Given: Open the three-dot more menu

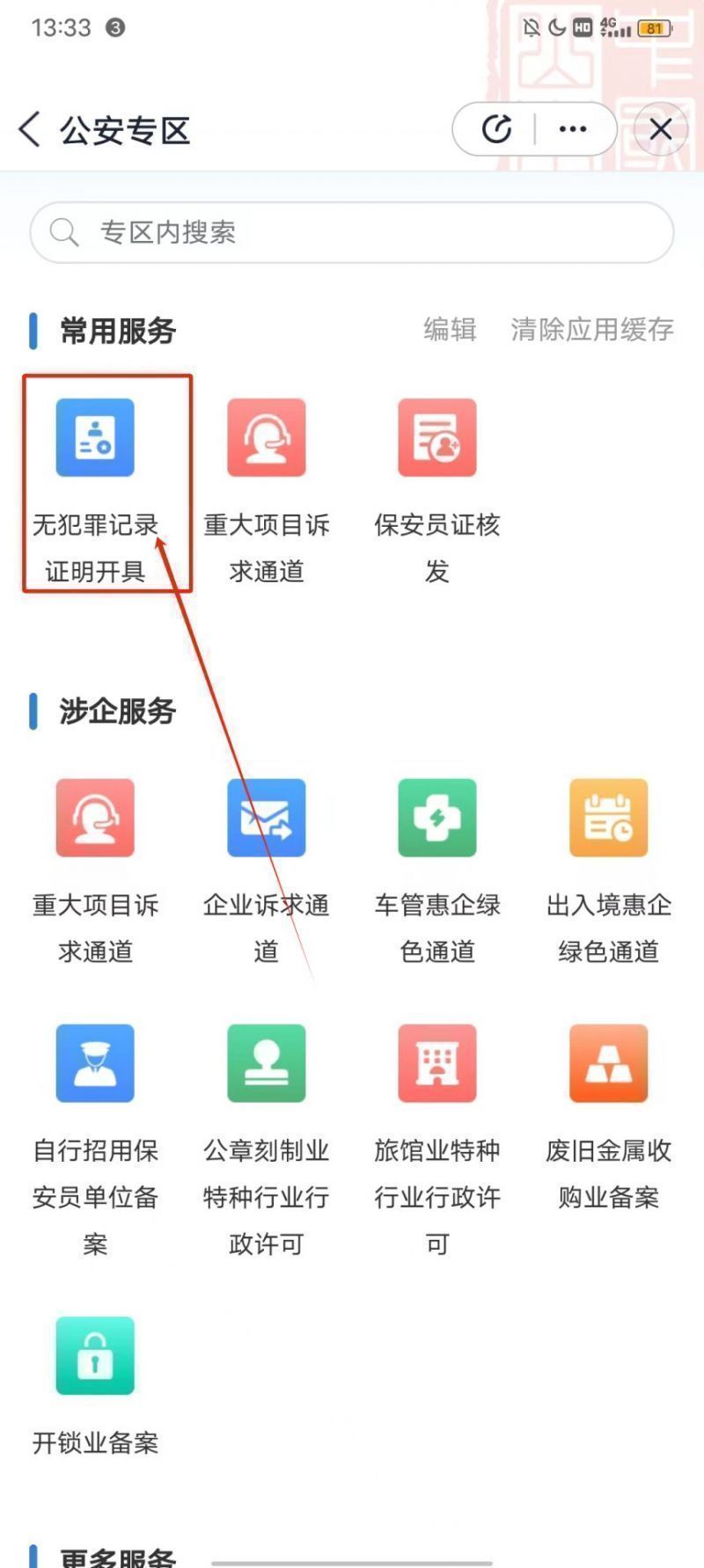Looking at the screenshot, I should coord(573,129).
